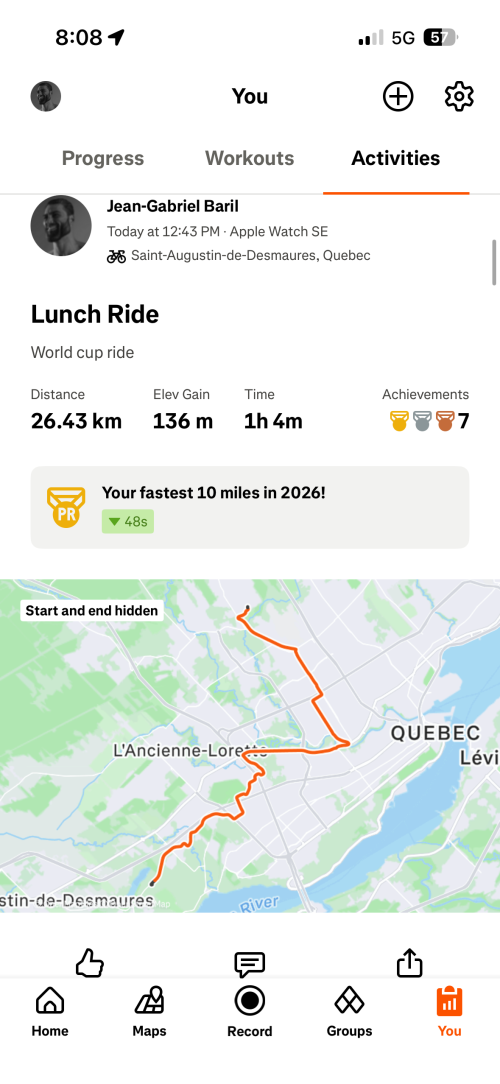500x1084 pixels.
Task: Open the settings gear
Action: [459, 96]
